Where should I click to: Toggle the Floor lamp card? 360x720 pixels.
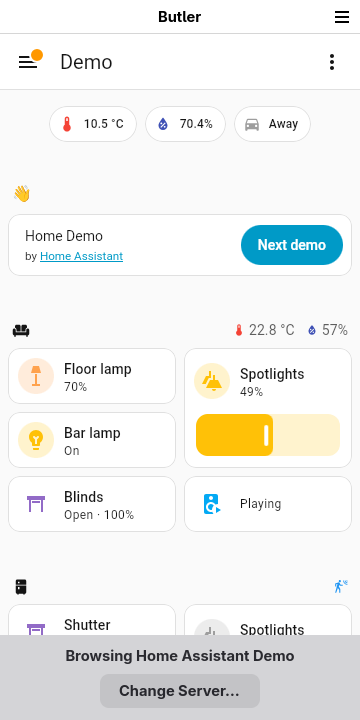(92, 376)
